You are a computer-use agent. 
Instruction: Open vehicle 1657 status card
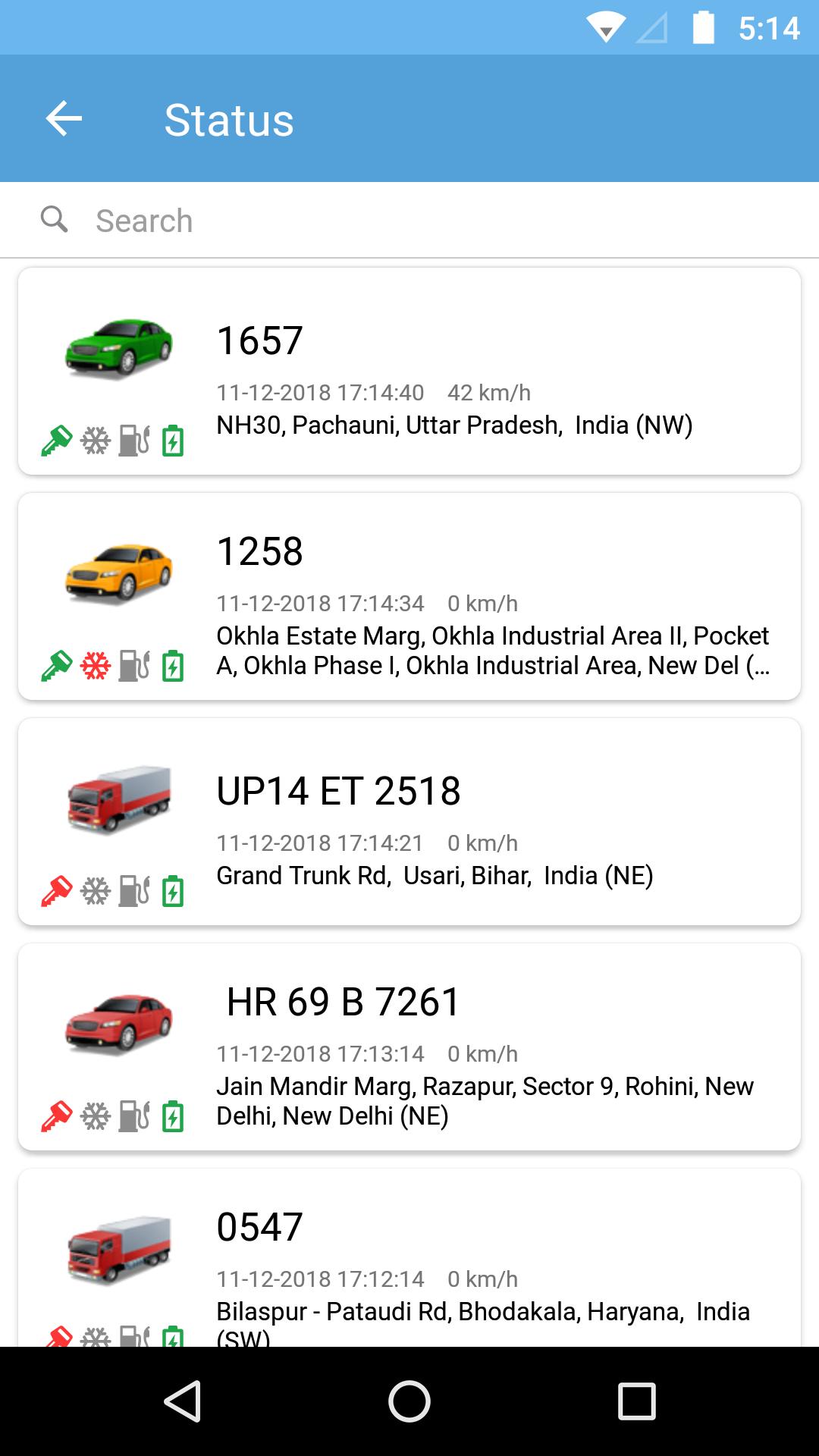point(409,372)
